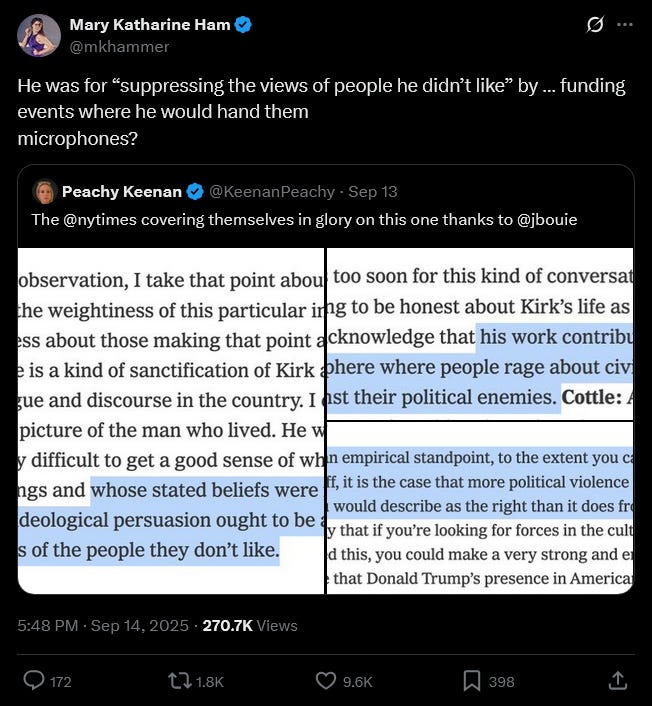Open the Grok icon on the post
This screenshot has height=706, width=652.
(x=594, y=24)
